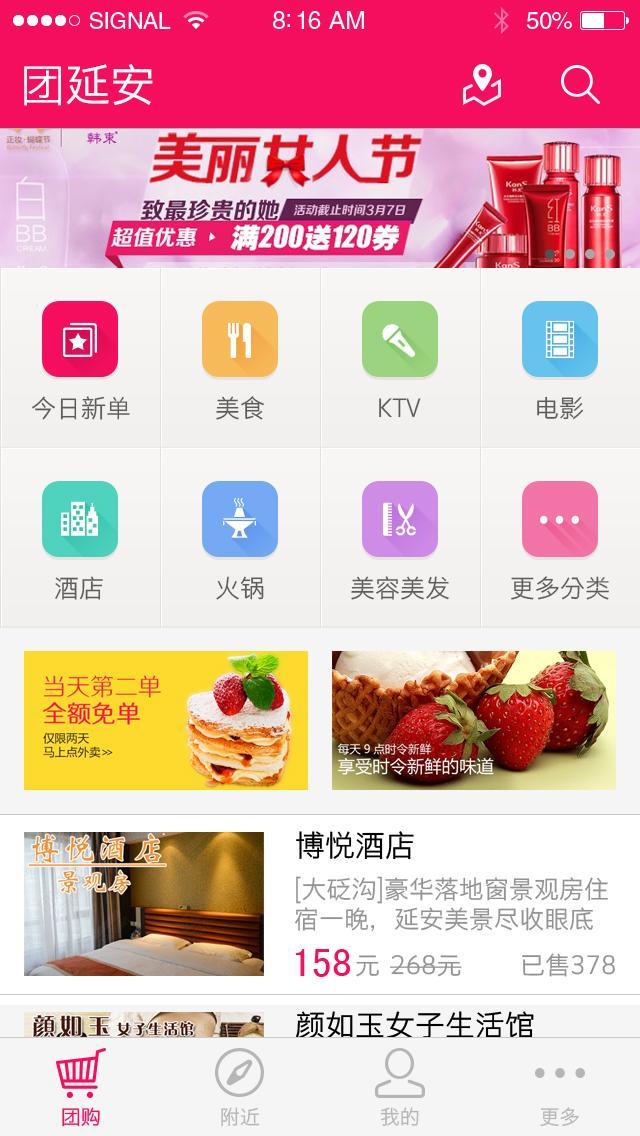Open the 美丽女人节 promotion banner
Screen dimensions: 640x1136
click(320, 198)
